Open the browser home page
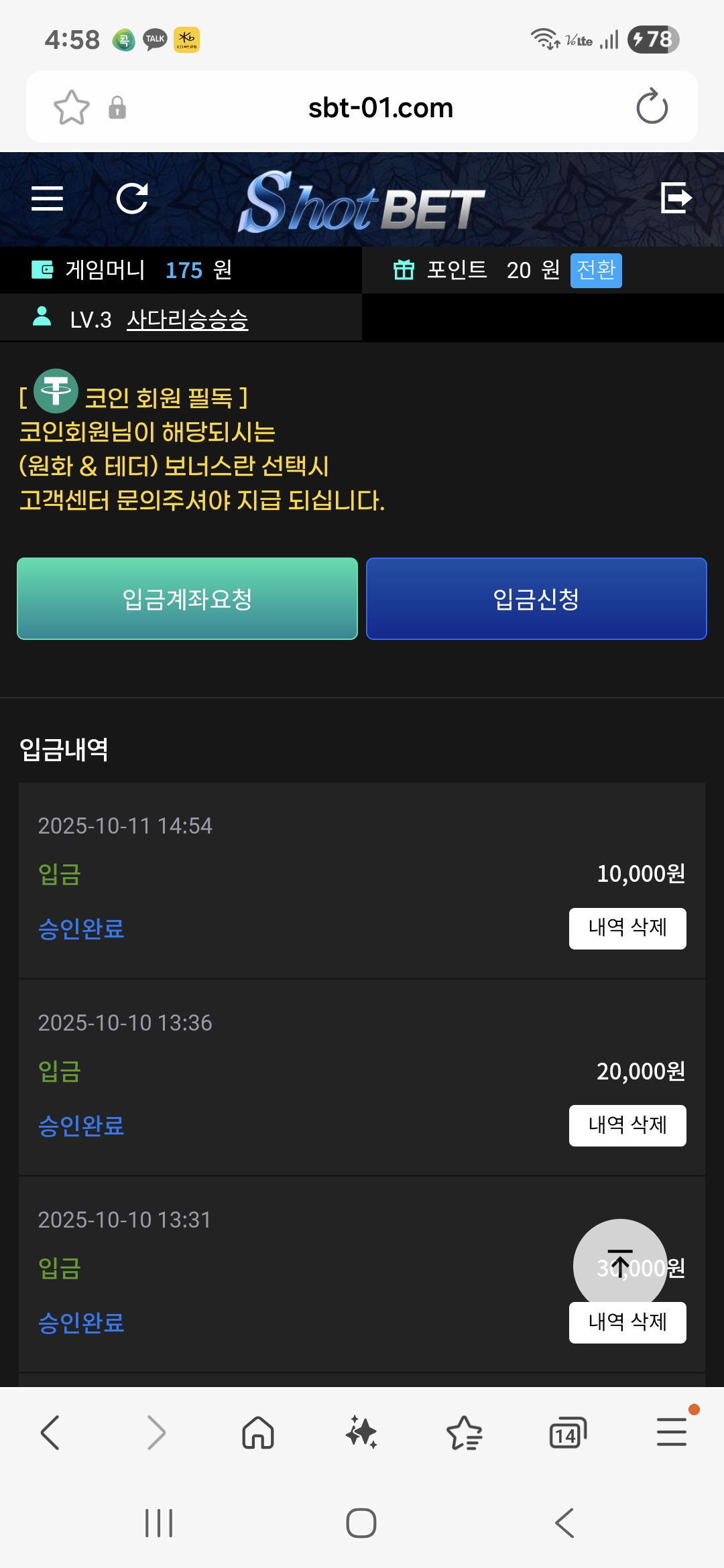724x1568 pixels. click(x=258, y=1433)
